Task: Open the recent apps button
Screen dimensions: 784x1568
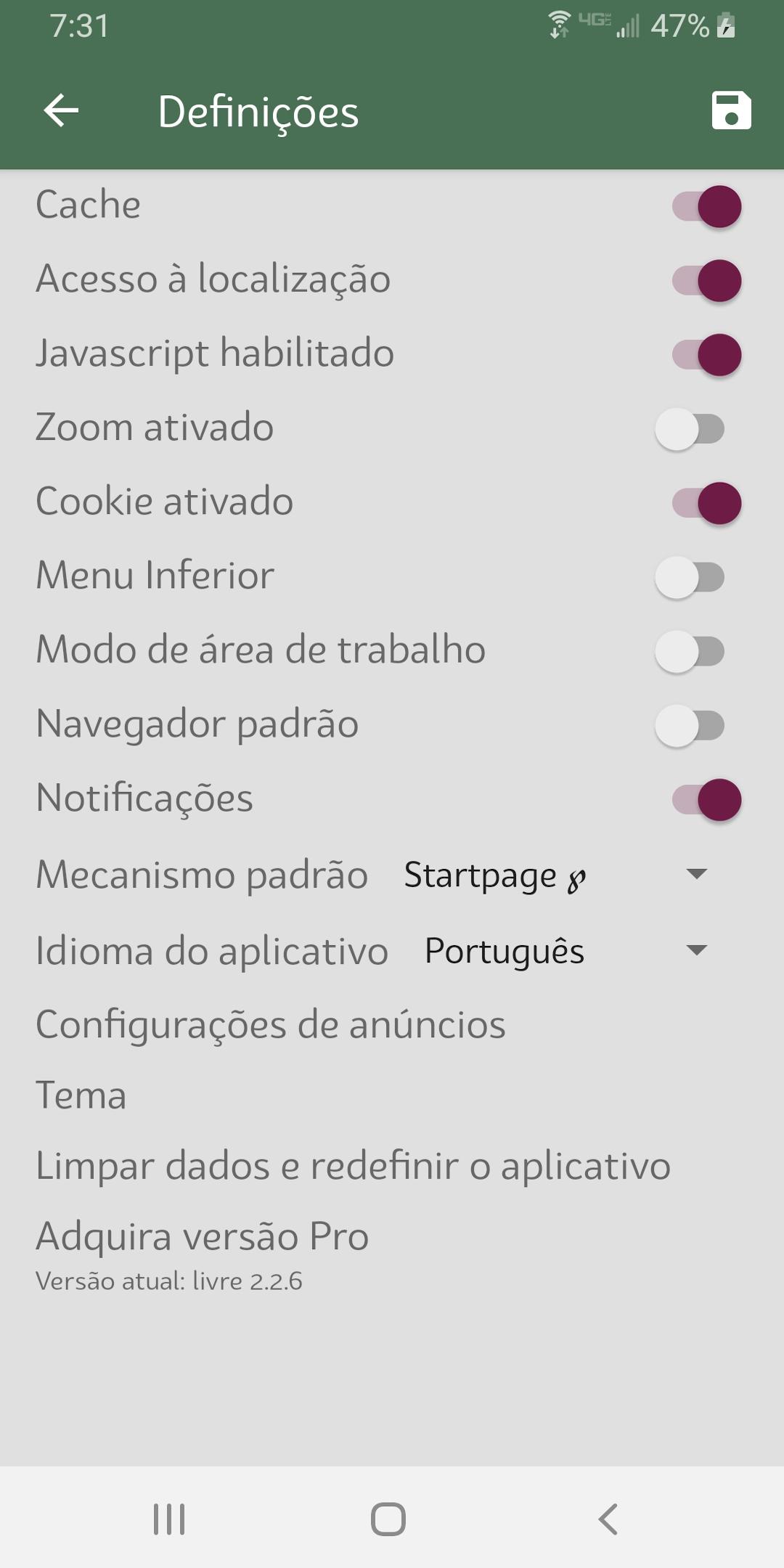Action: (169, 1519)
